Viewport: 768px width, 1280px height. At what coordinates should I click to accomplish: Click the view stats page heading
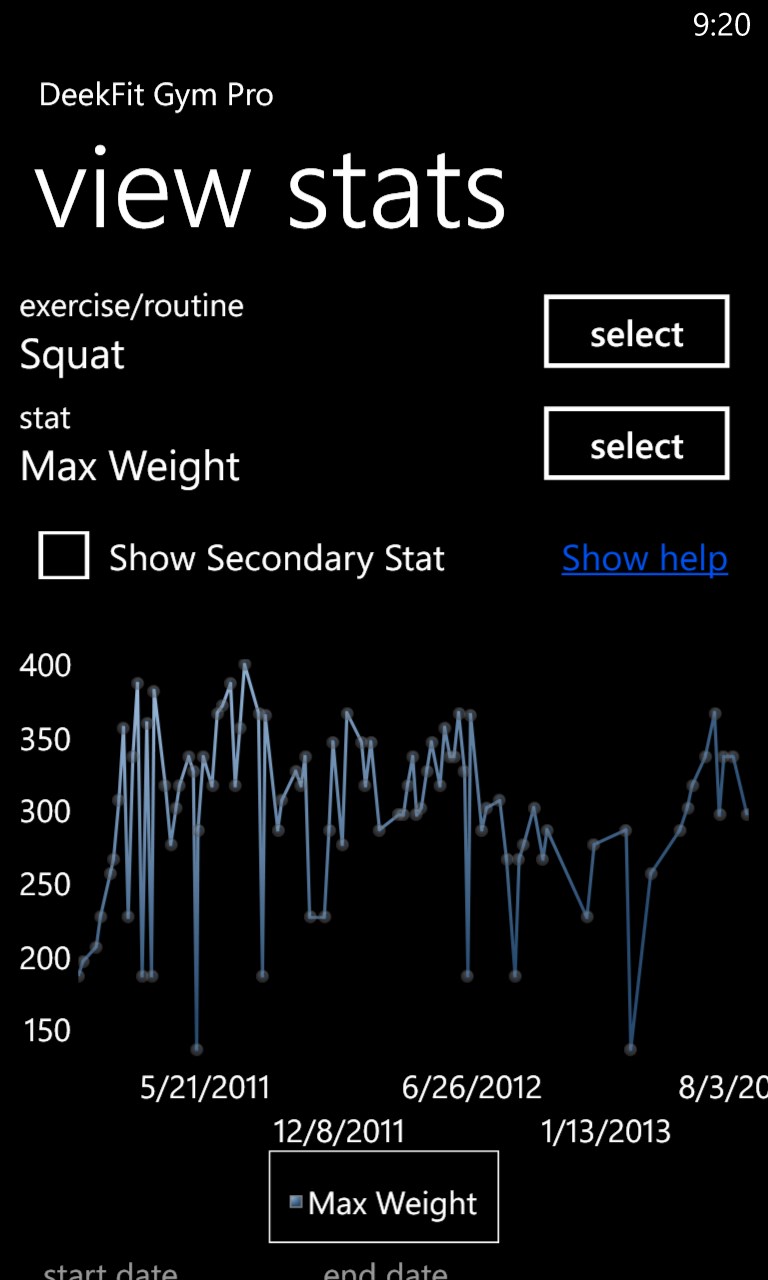(270, 190)
